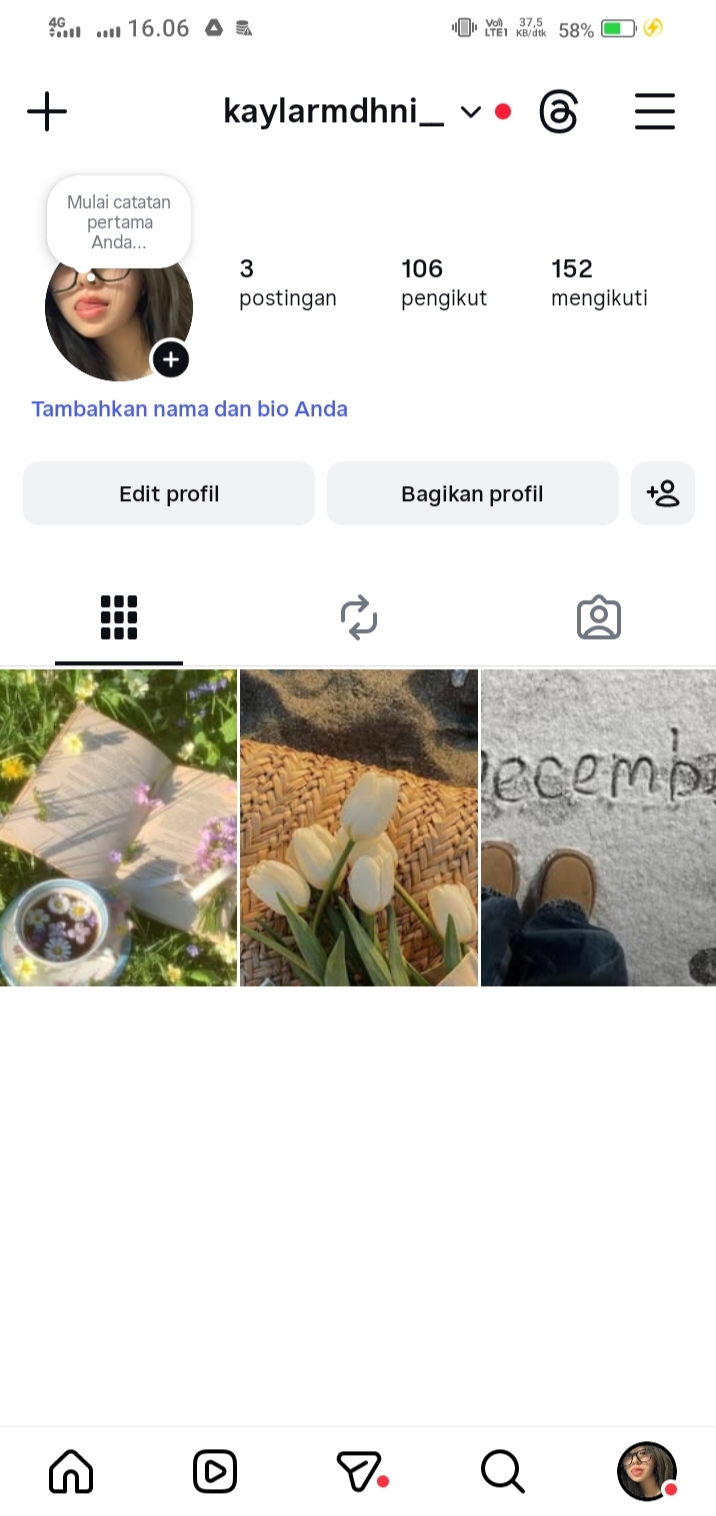This screenshot has width=716, height=1516.
Task: Tap the 'Mulai catatan pertama Anda' note bubble
Action: [x=119, y=222]
